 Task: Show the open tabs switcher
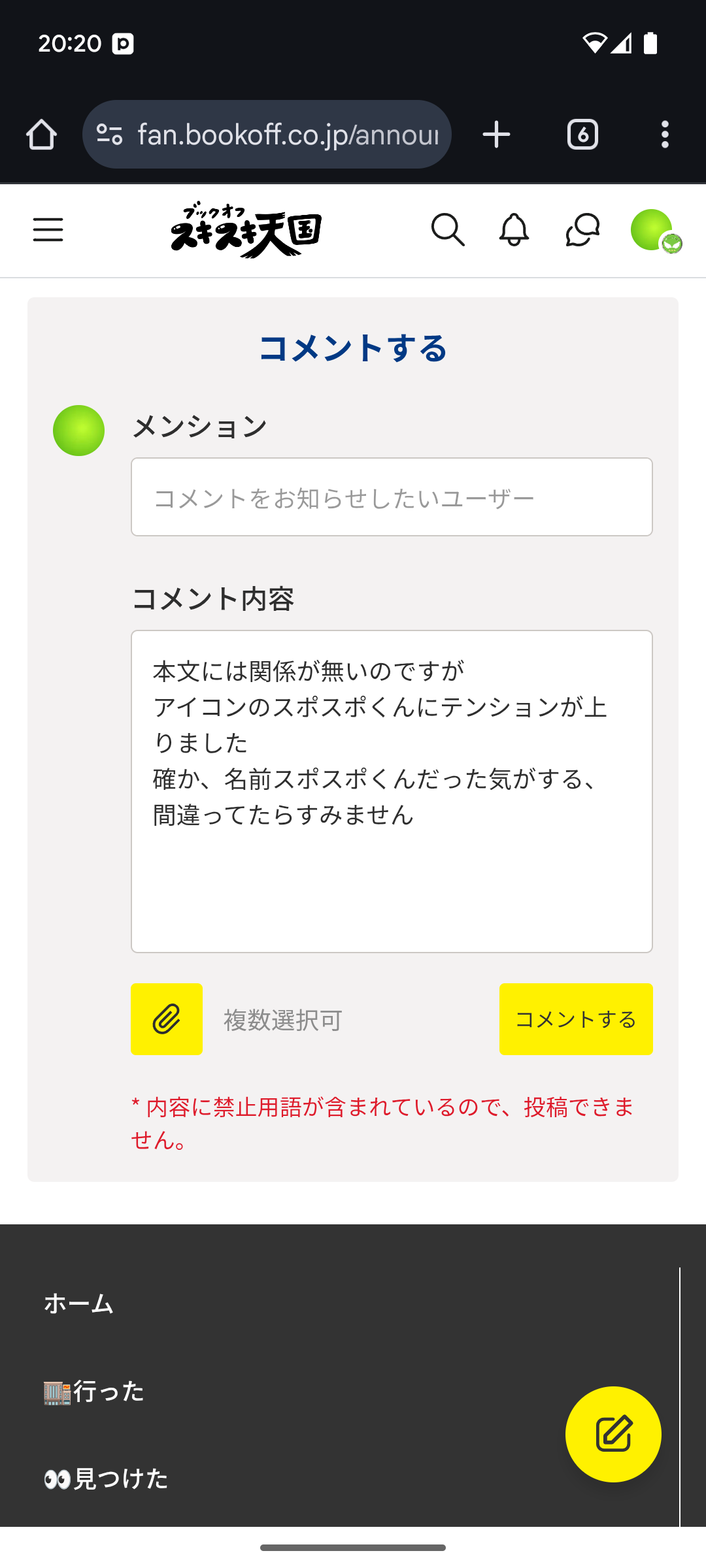pyautogui.click(x=582, y=135)
